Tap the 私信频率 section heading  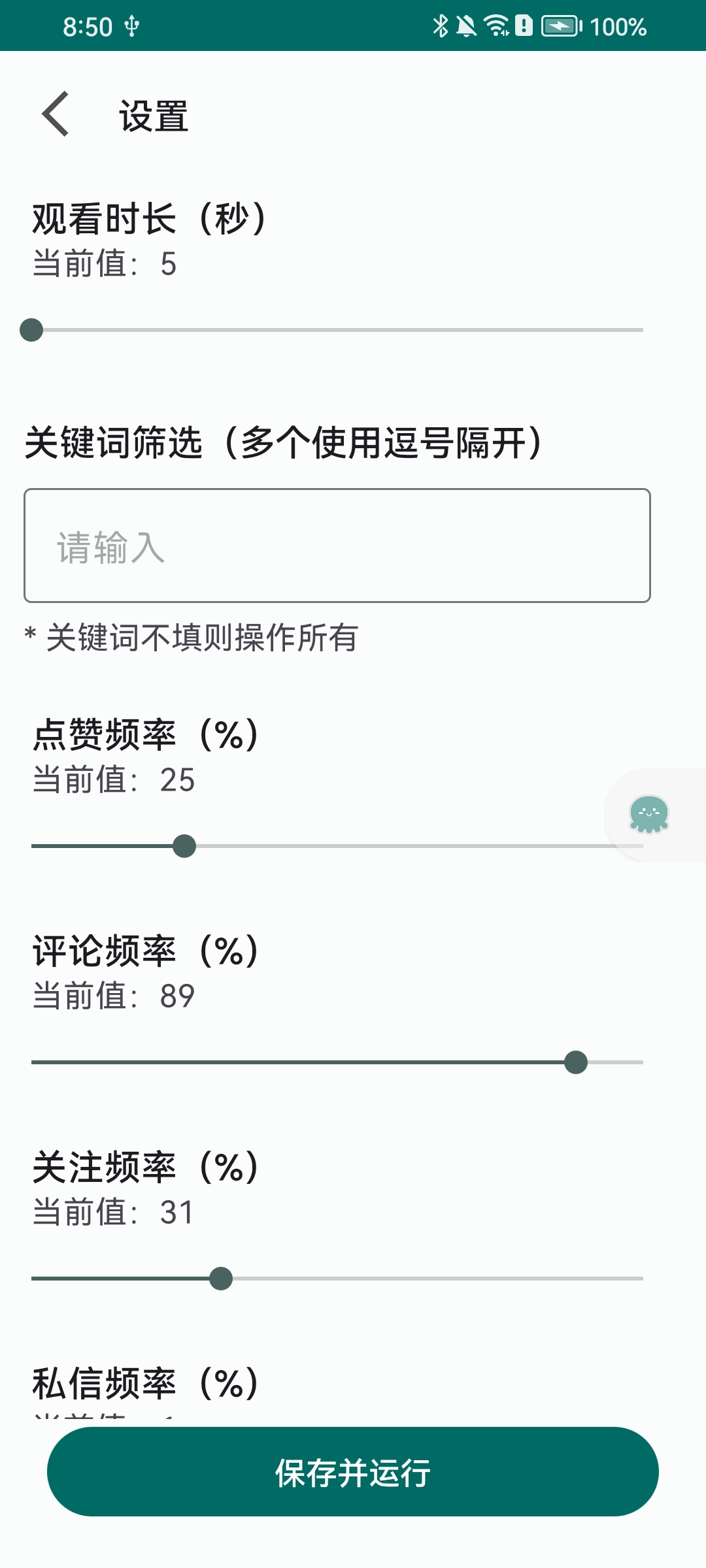tap(145, 1383)
